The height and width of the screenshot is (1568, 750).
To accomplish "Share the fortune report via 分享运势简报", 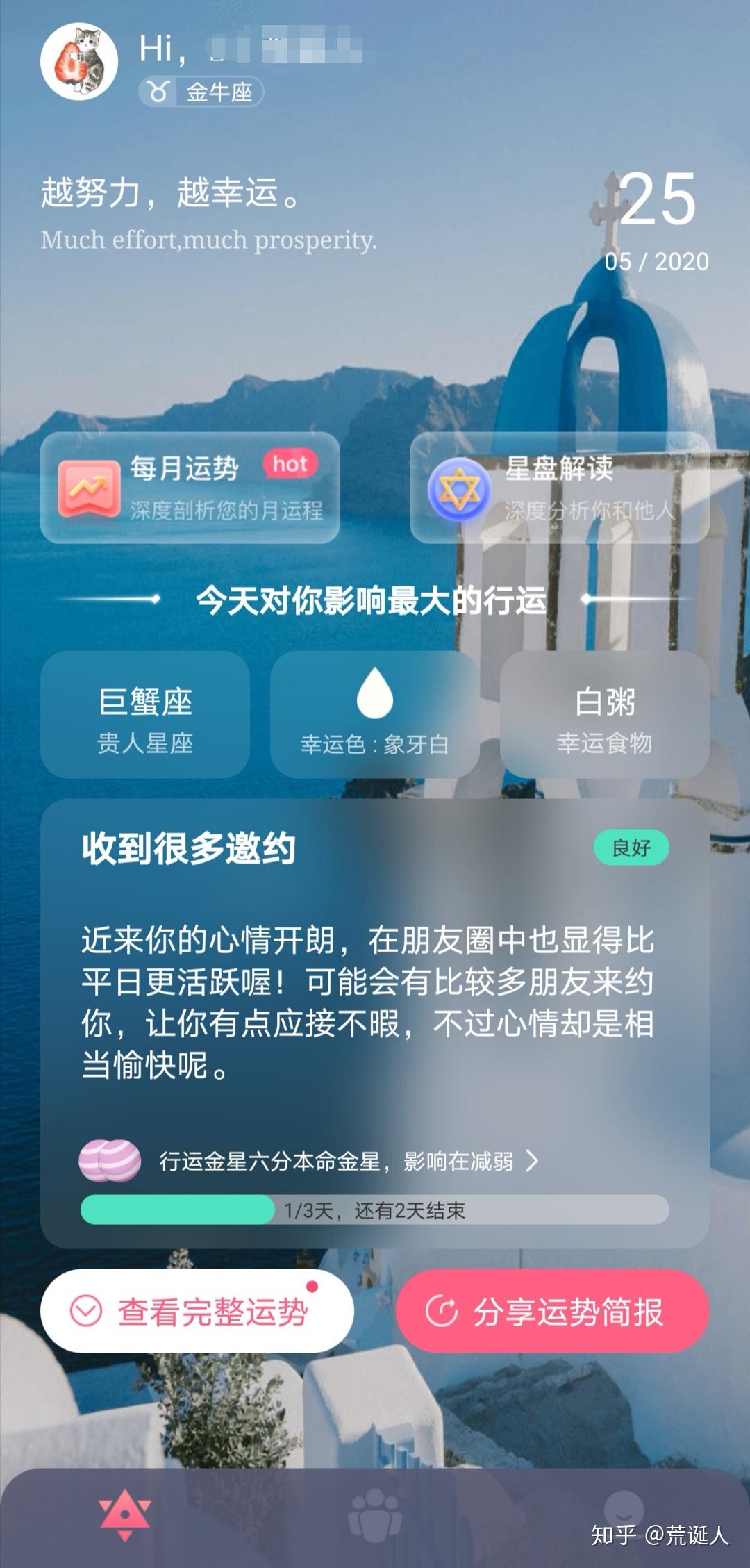I will 552,1312.
